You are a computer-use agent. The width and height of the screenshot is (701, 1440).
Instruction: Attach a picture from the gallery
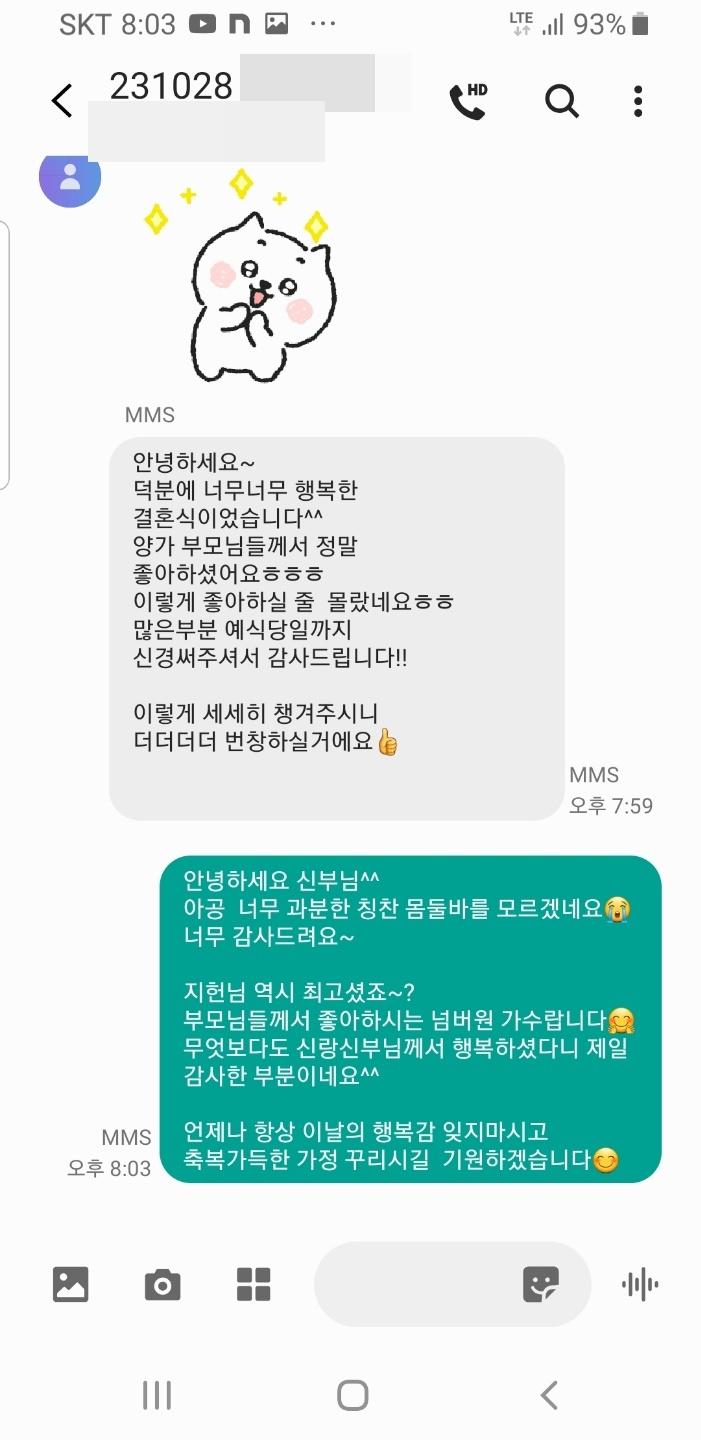click(70, 1284)
